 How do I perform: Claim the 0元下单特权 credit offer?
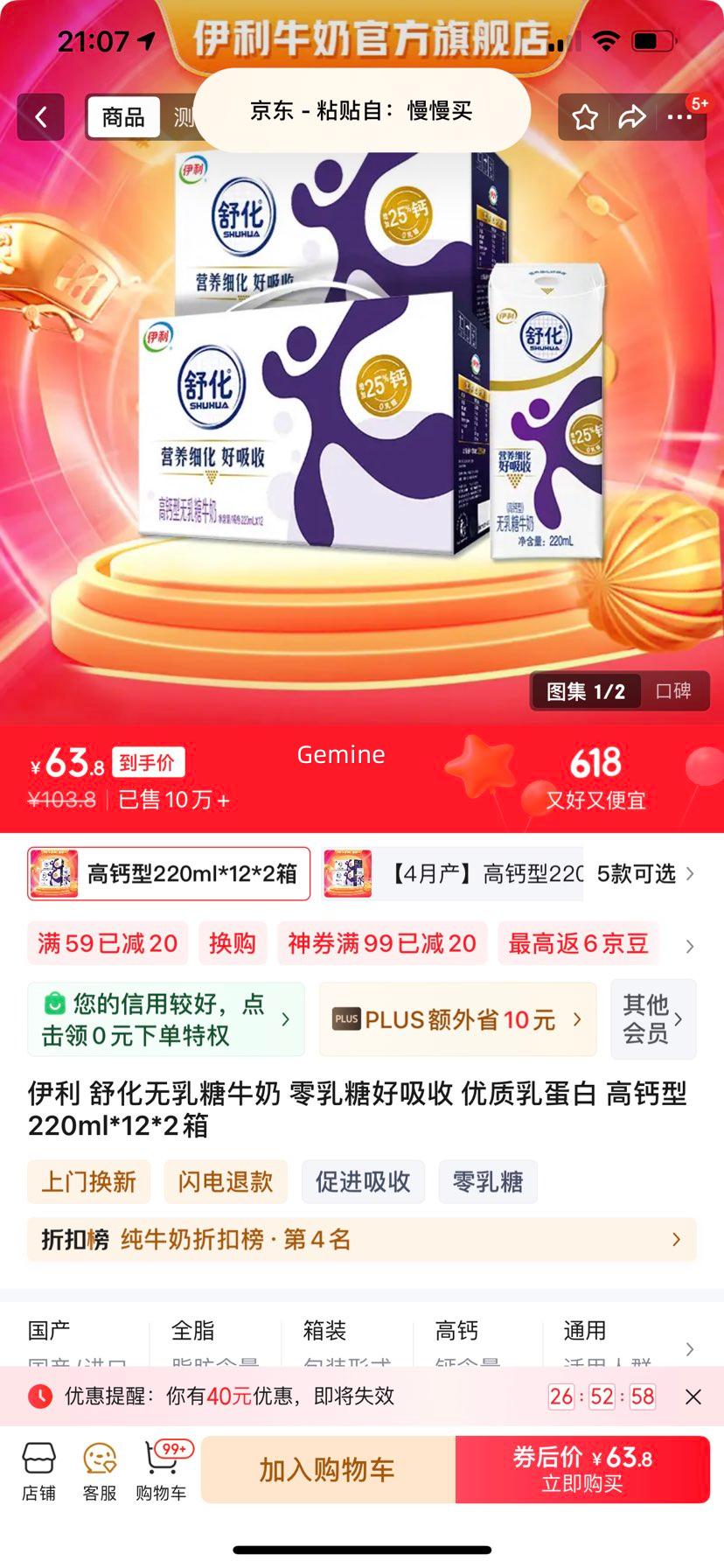(x=166, y=1019)
